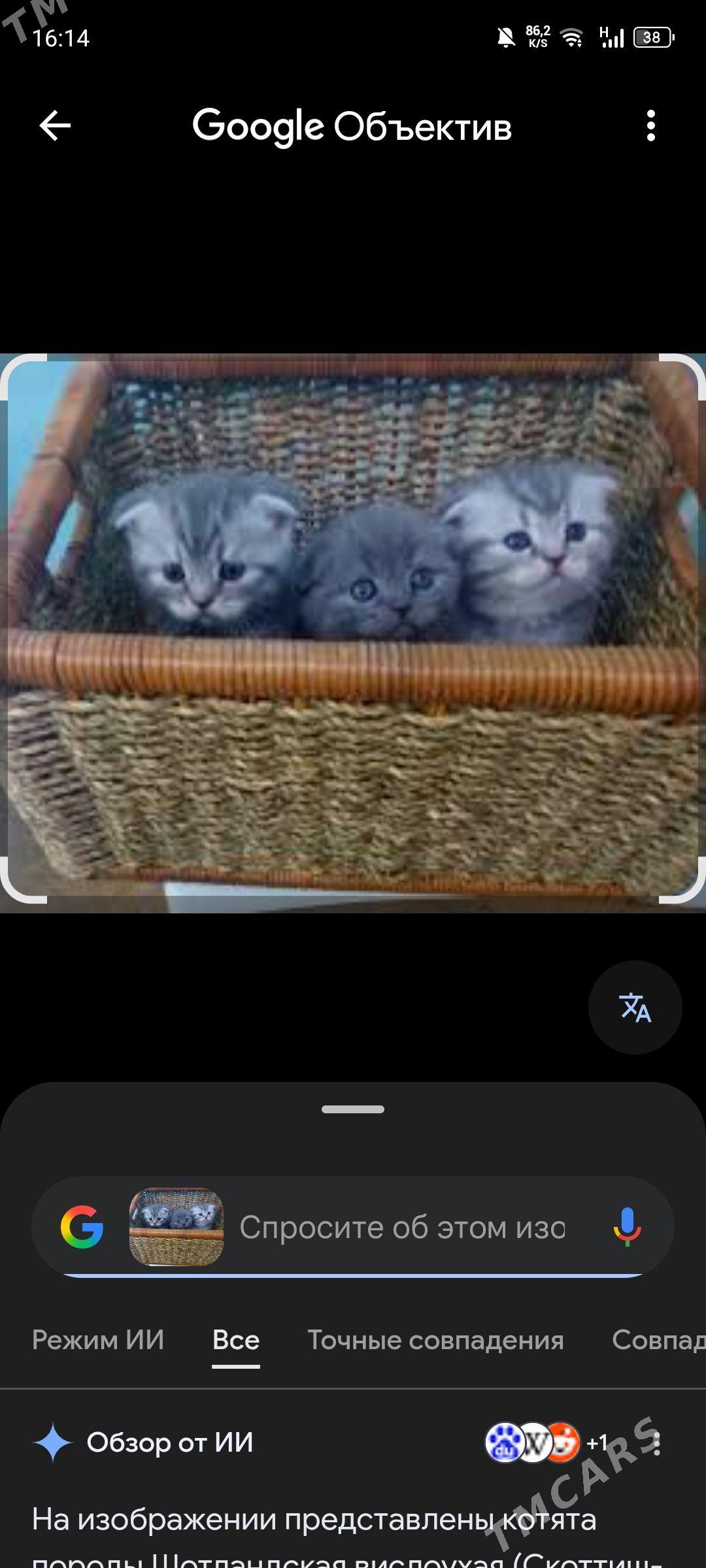The height and width of the screenshot is (1568, 706).
Task: Switch to the Режим ИИ tab
Action: click(x=98, y=1340)
